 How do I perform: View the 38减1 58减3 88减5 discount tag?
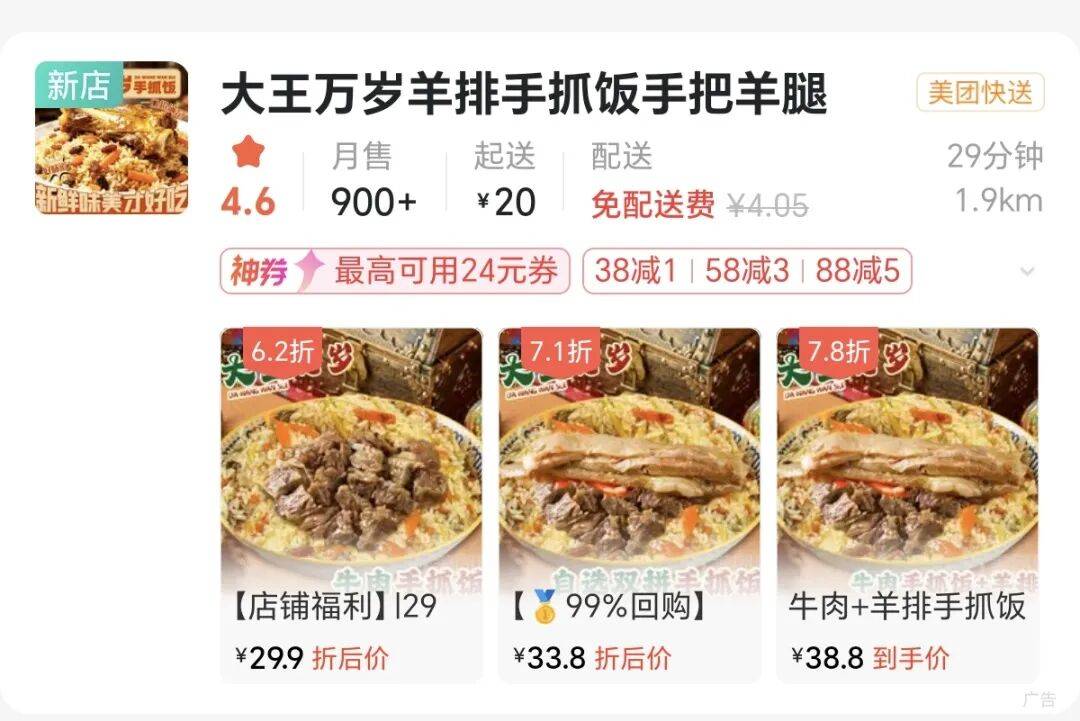coord(747,271)
